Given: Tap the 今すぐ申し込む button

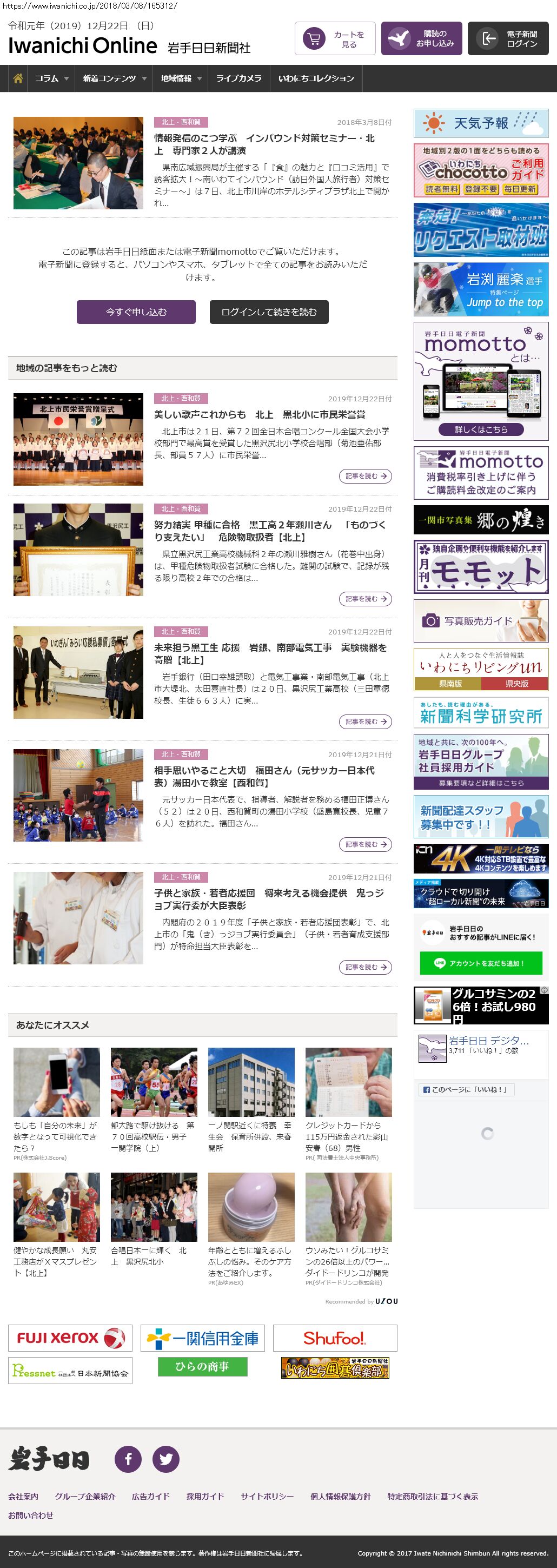Looking at the screenshot, I should [x=136, y=312].
